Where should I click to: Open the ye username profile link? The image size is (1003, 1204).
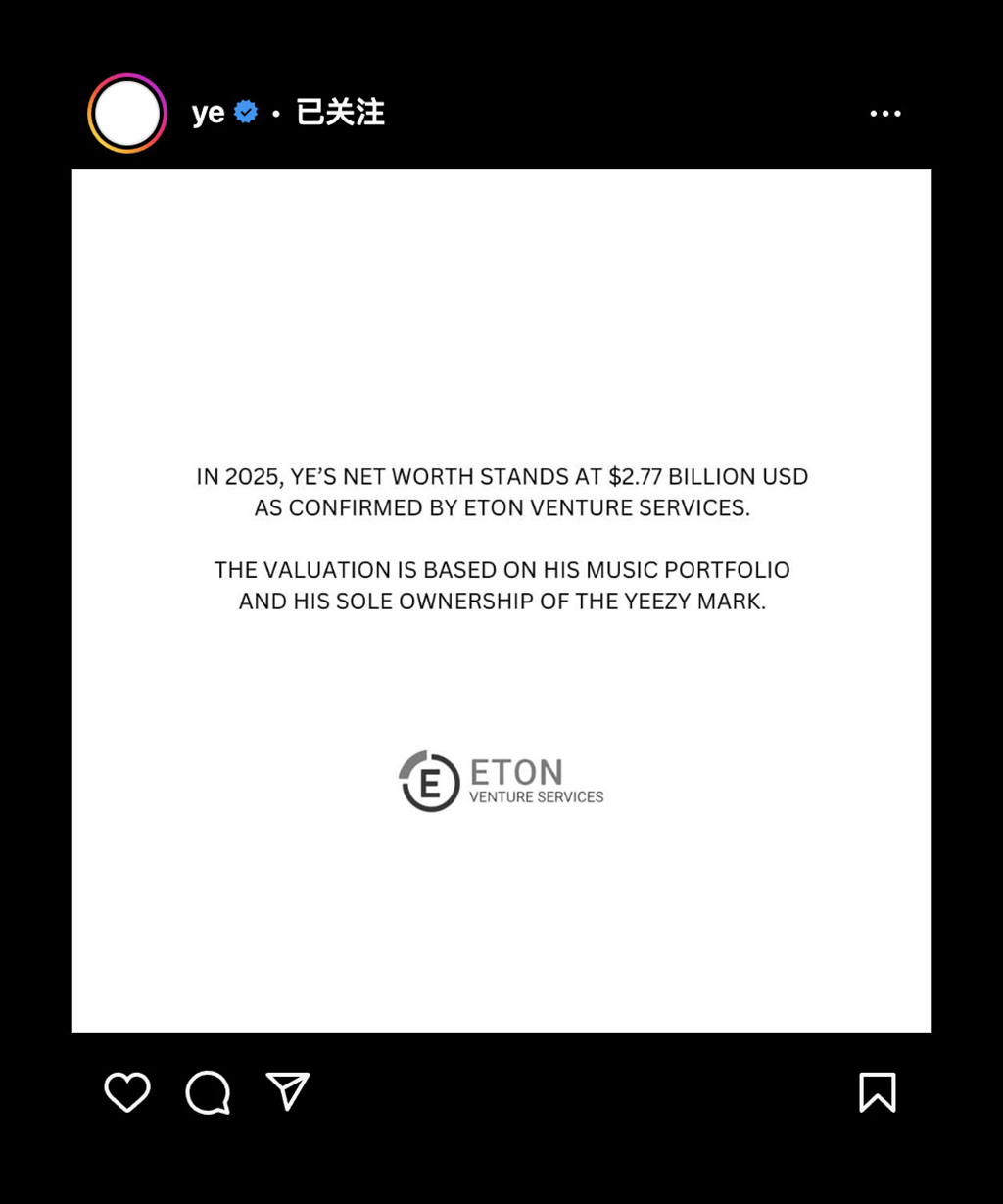click(208, 114)
